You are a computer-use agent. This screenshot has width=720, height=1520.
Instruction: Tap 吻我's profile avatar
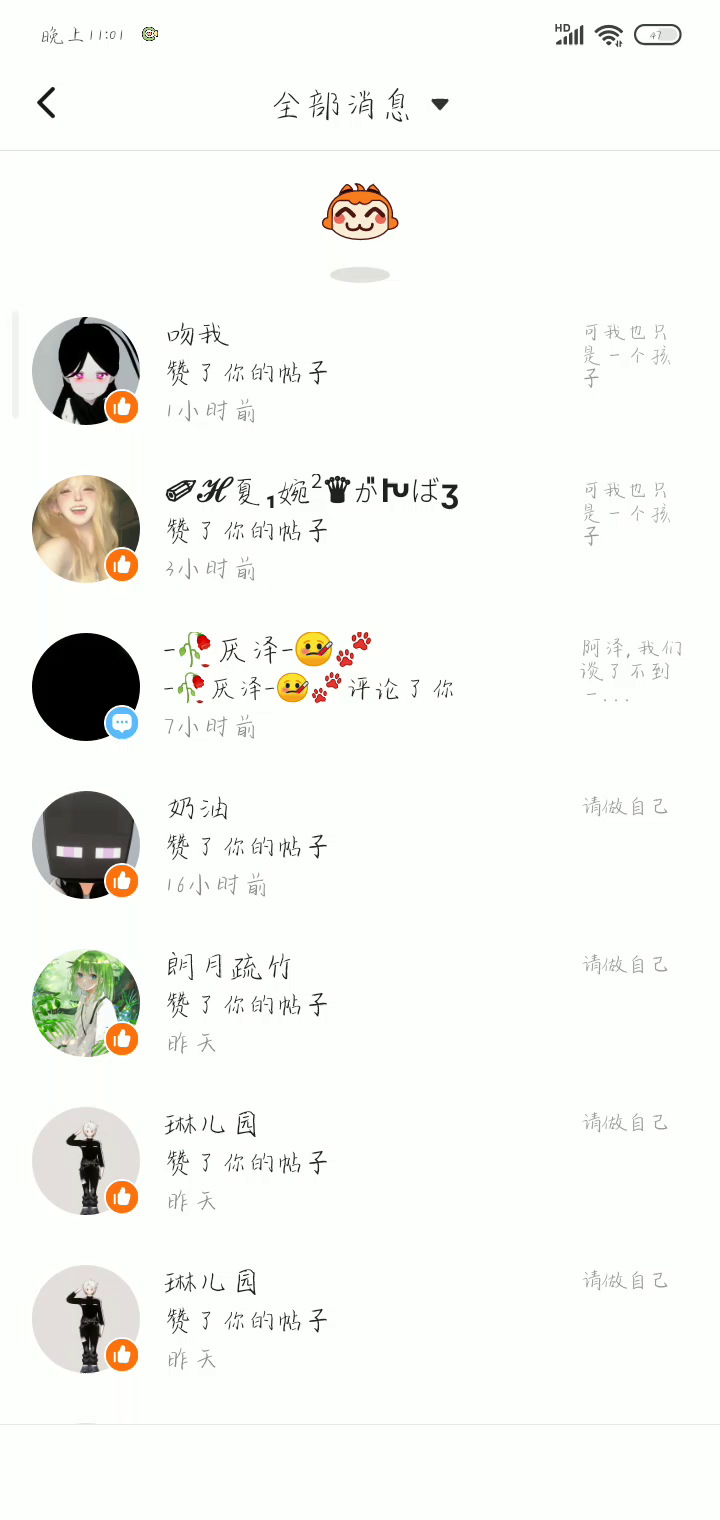click(x=86, y=371)
